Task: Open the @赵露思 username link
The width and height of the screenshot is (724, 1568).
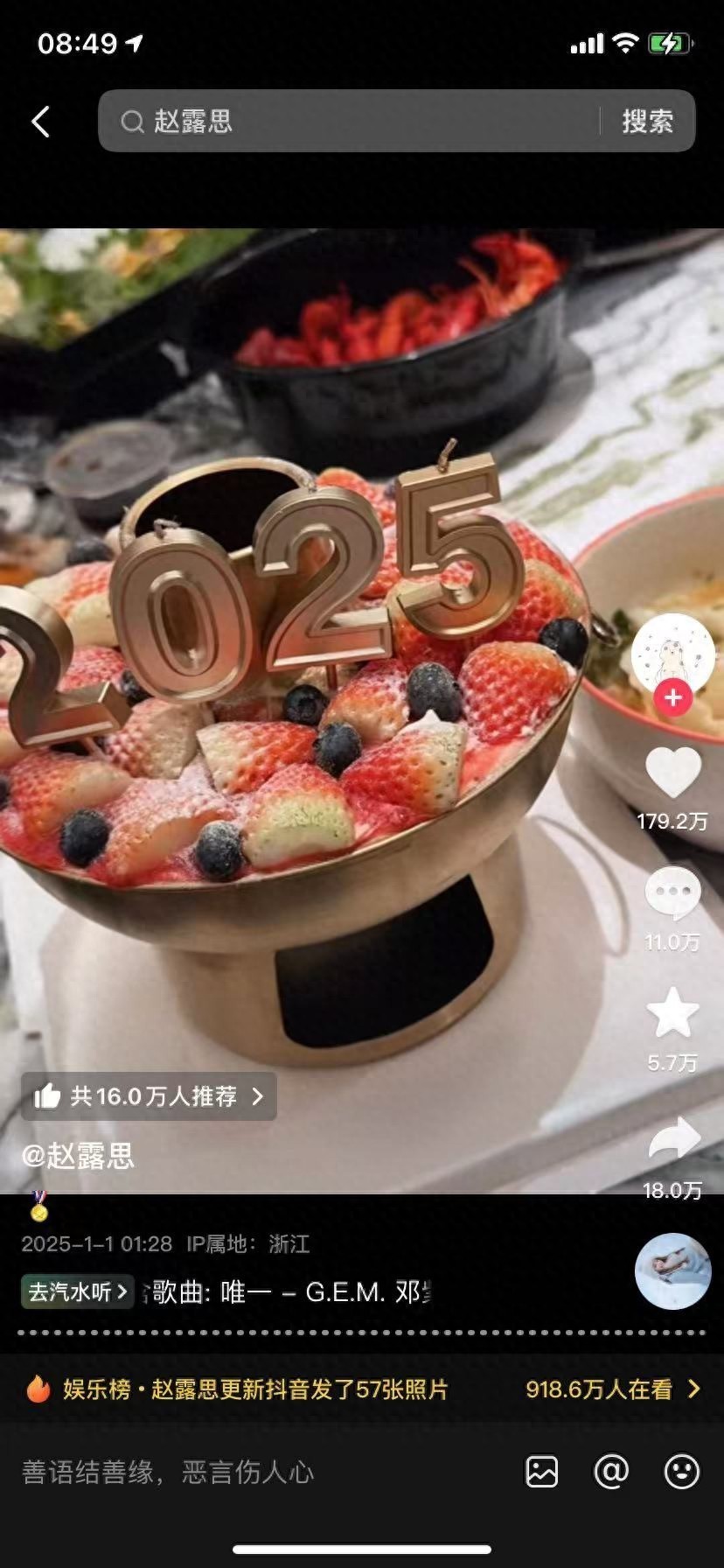Action: click(78, 1156)
